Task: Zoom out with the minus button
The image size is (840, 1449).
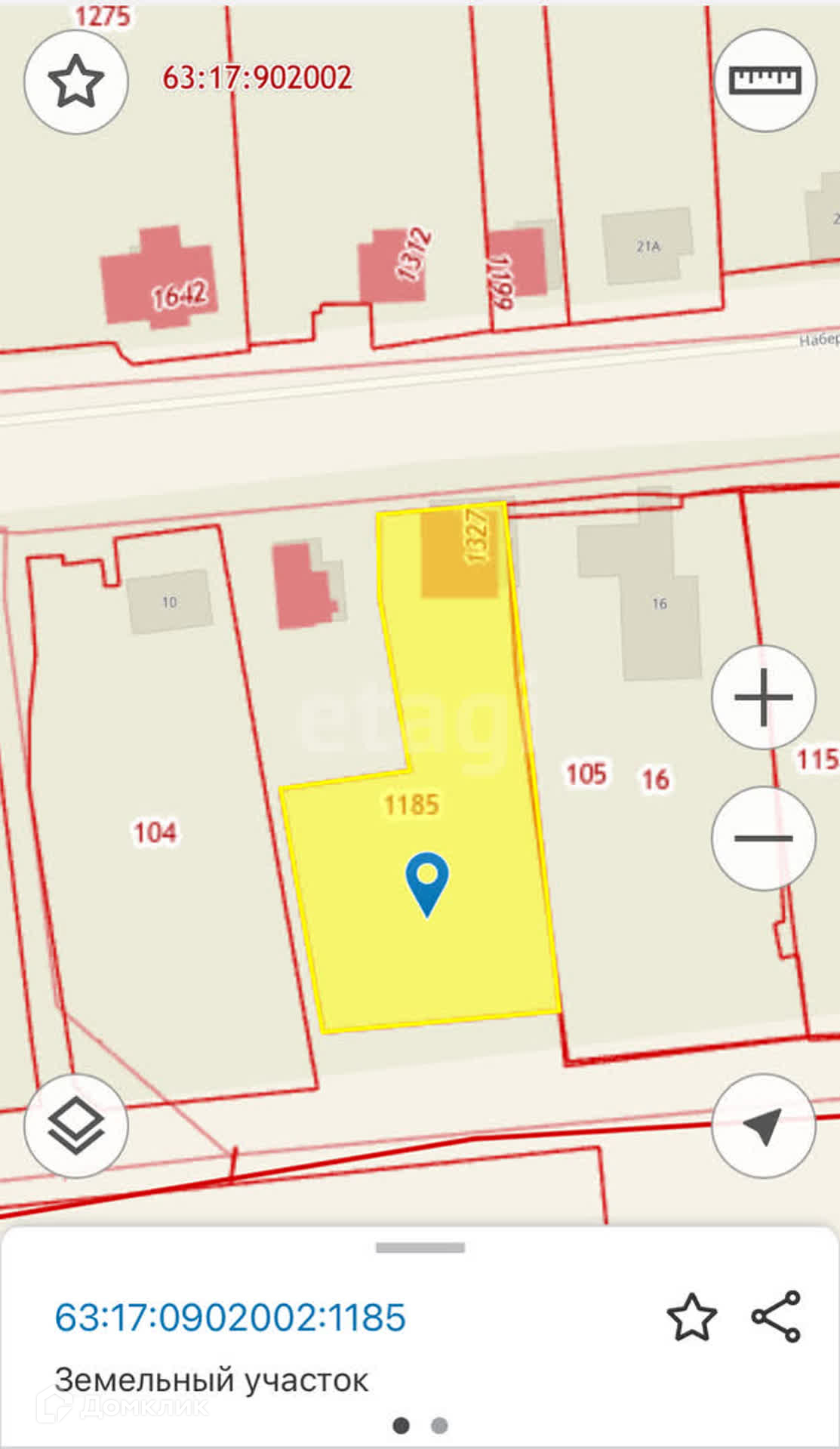Action: click(764, 838)
